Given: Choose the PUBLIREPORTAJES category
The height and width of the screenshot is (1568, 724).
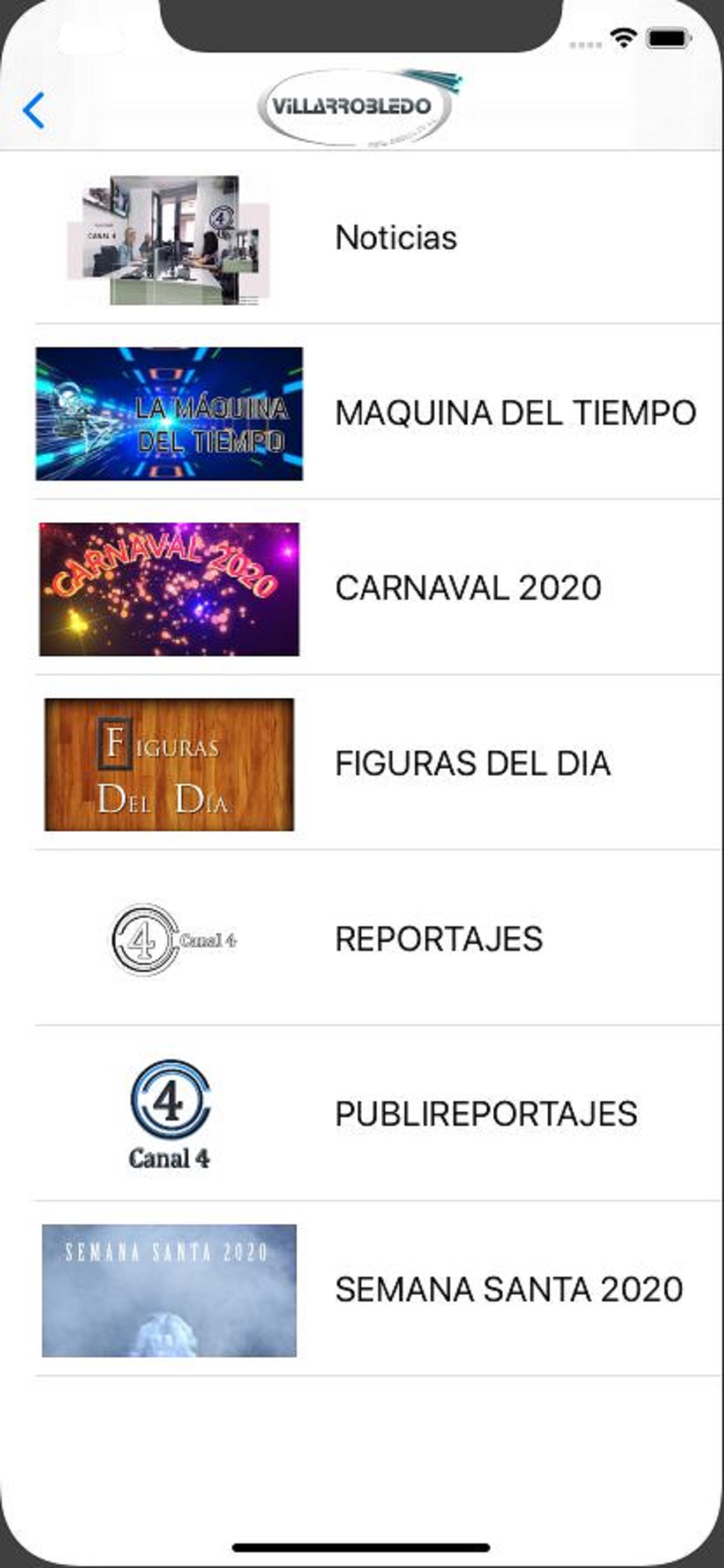Looking at the screenshot, I should 486,1114.
